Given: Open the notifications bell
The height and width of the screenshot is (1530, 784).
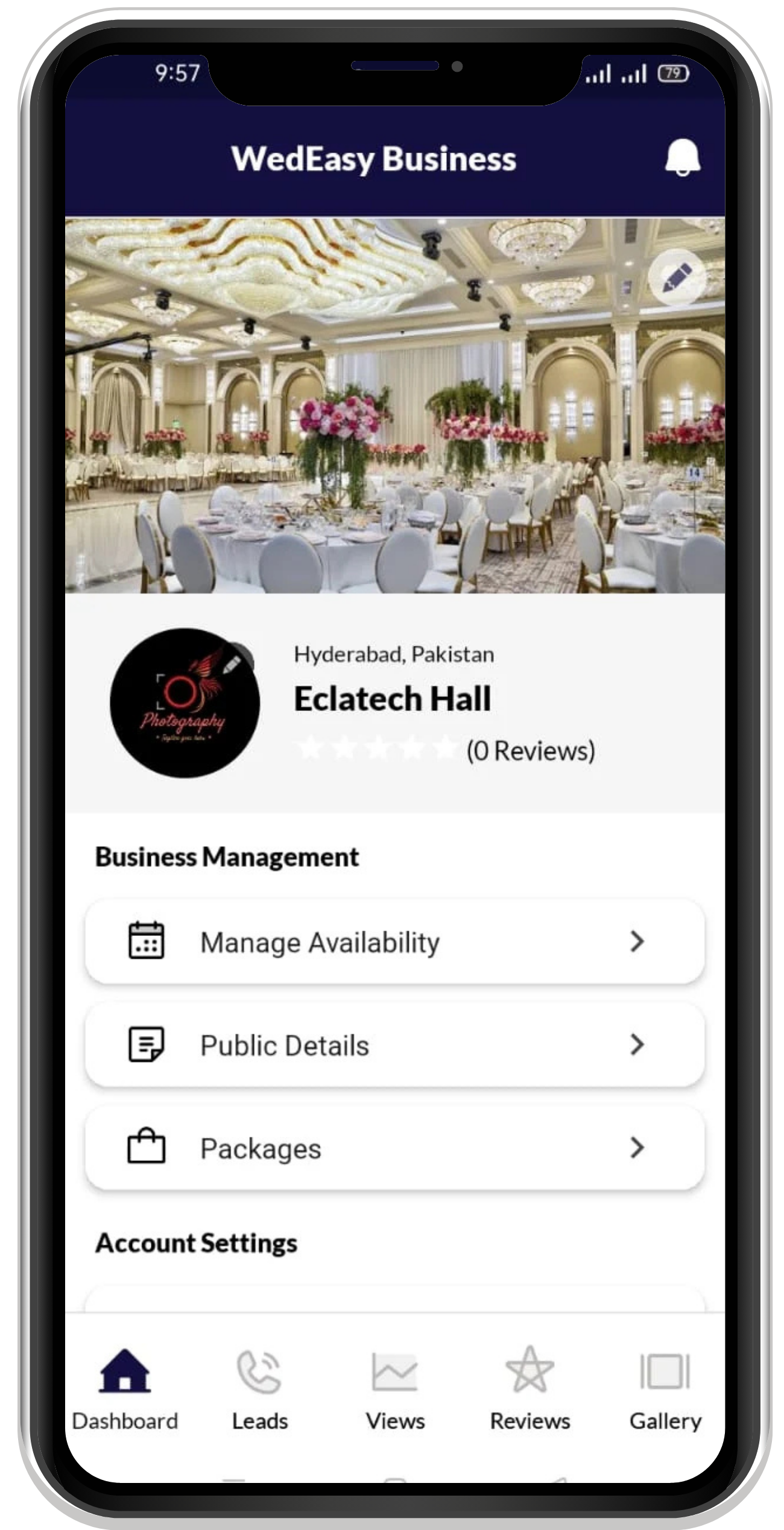Looking at the screenshot, I should tap(682, 158).
